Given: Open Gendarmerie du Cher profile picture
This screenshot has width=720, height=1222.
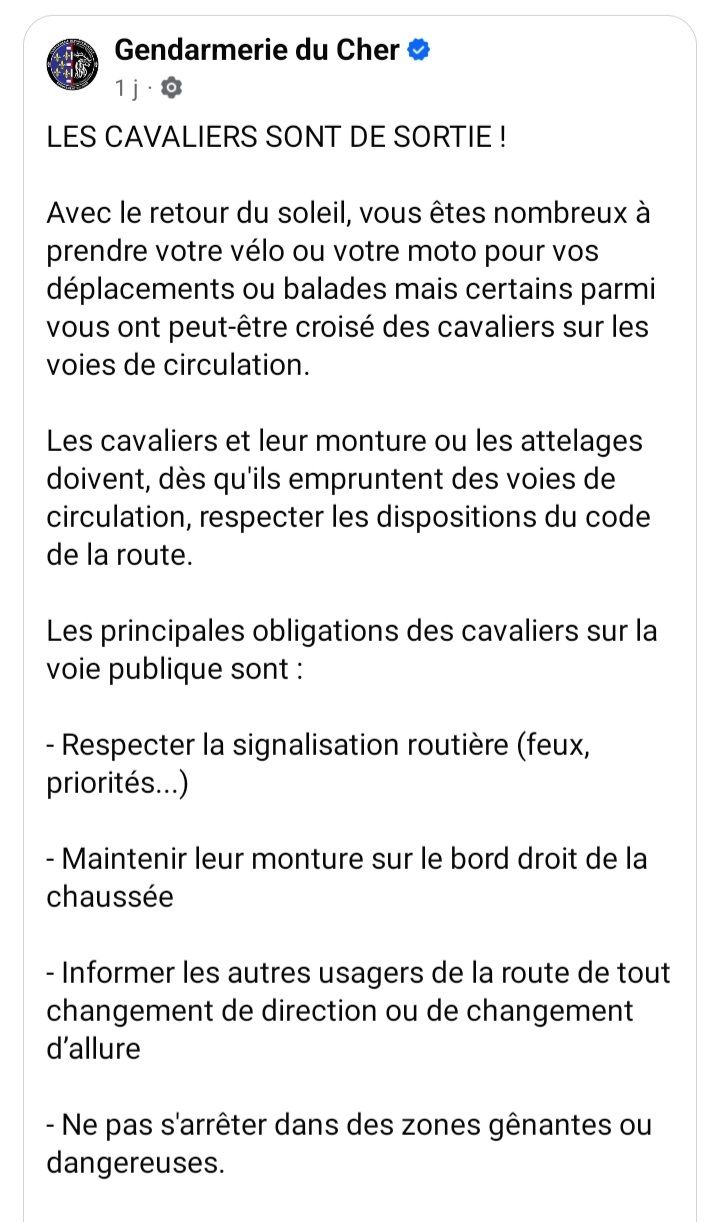Looking at the screenshot, I should tap(72, 63).
